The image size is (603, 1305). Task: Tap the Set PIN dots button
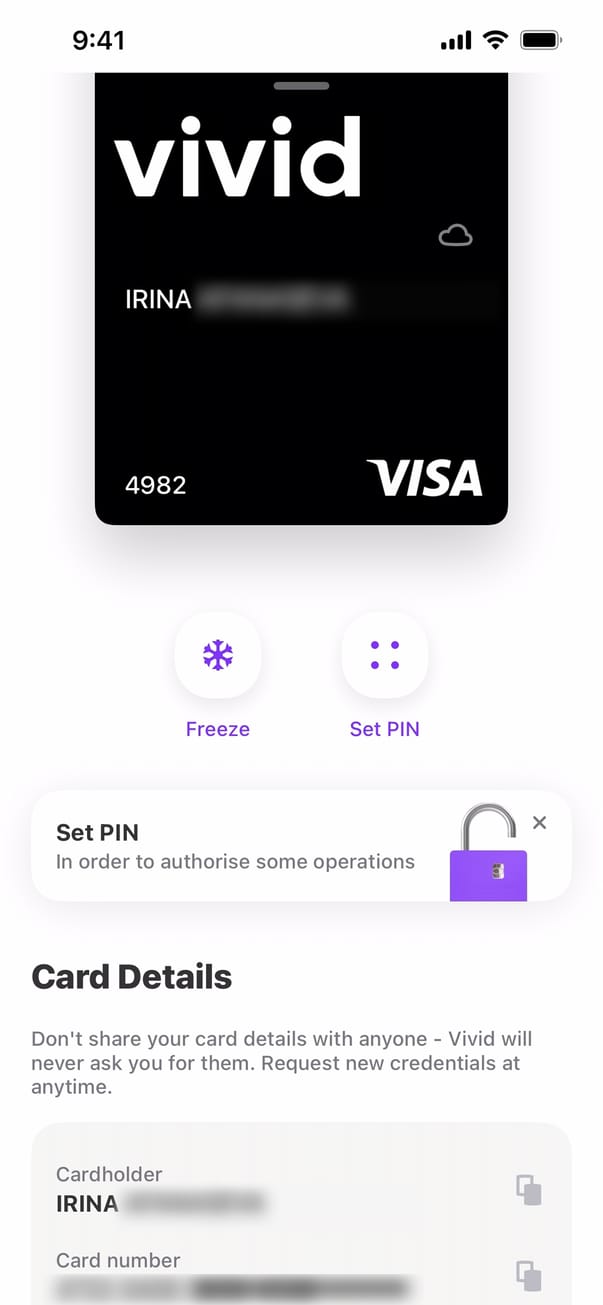[x=385, y=656]
